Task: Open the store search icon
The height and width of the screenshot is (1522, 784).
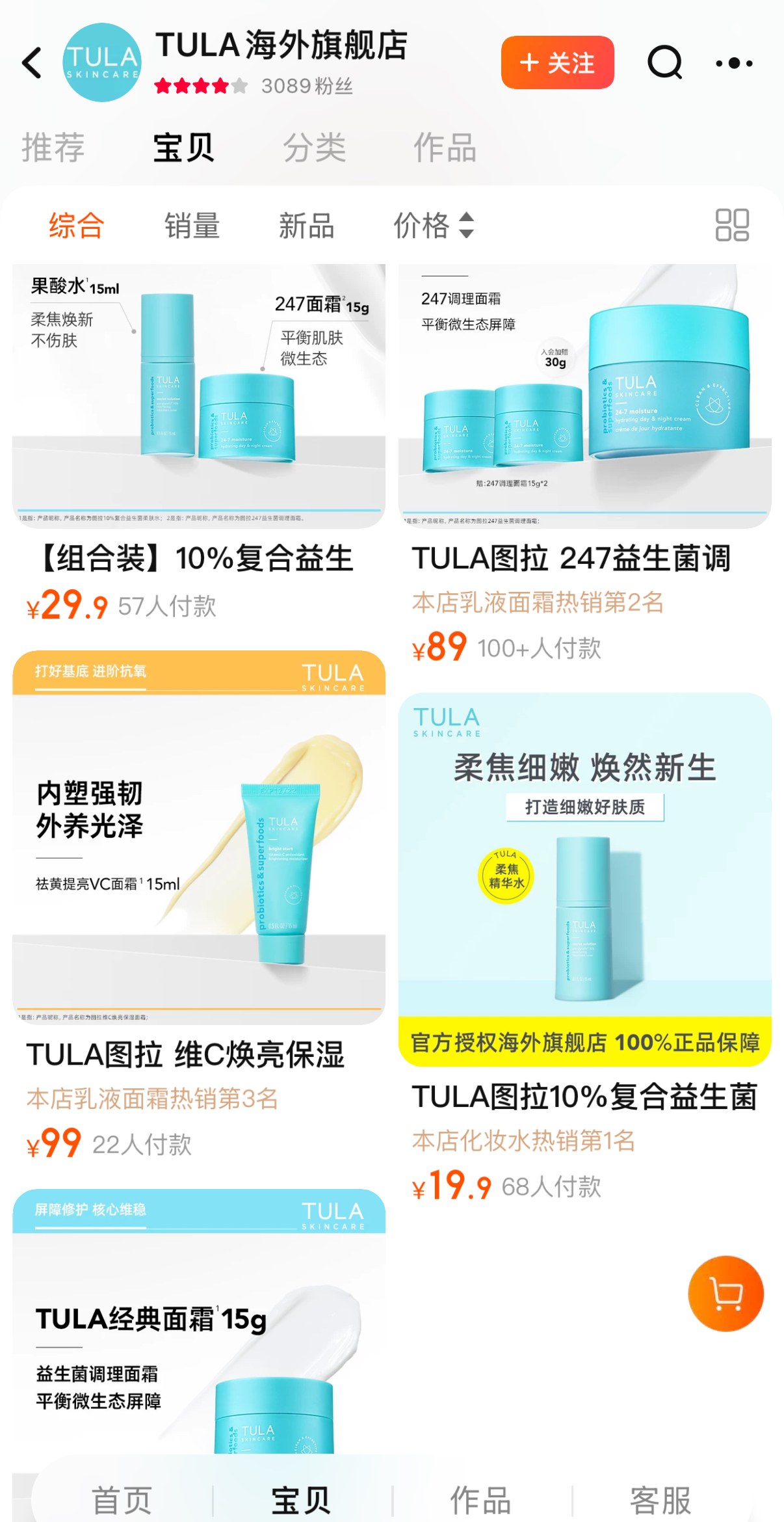Action: (x=664, y=62)
